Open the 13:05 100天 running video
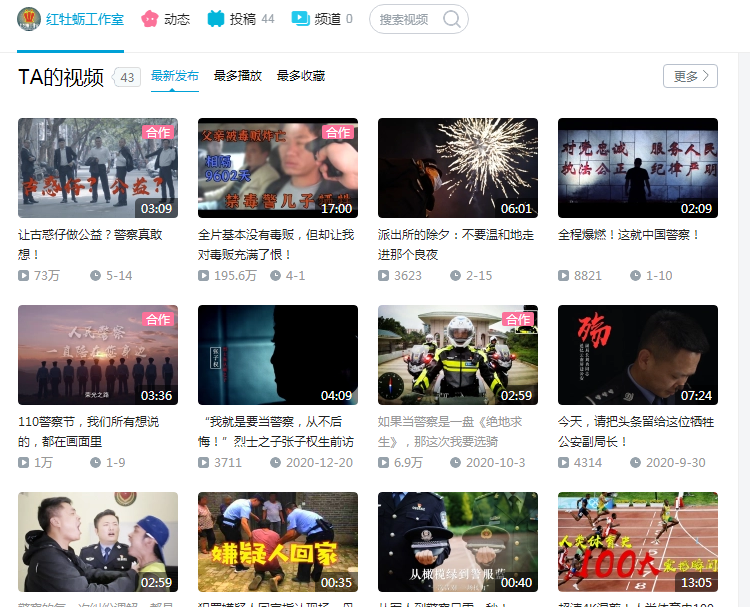The height and width of the screenshot is (607, 750). coord(638,542)
